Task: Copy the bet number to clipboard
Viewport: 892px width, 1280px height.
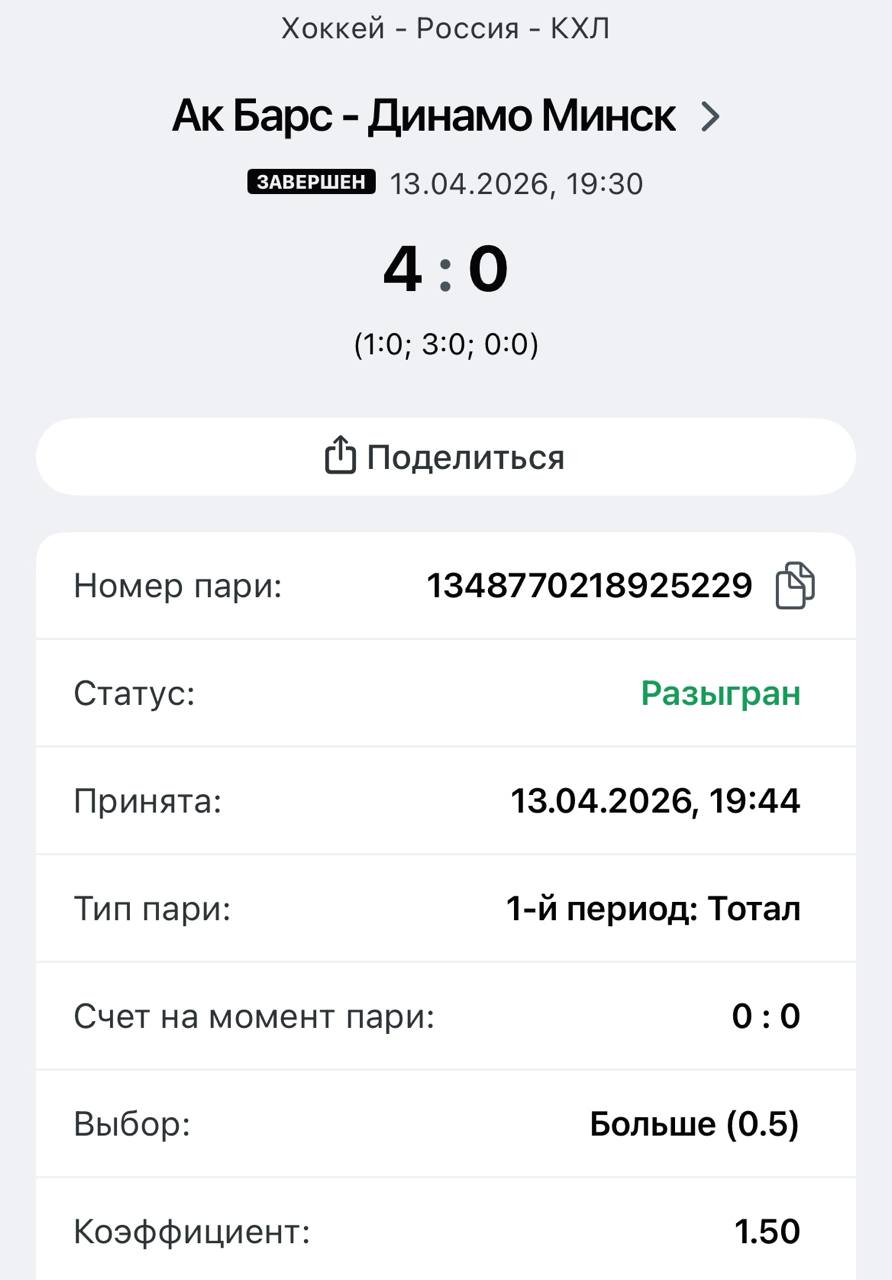Action: point(795,586)
